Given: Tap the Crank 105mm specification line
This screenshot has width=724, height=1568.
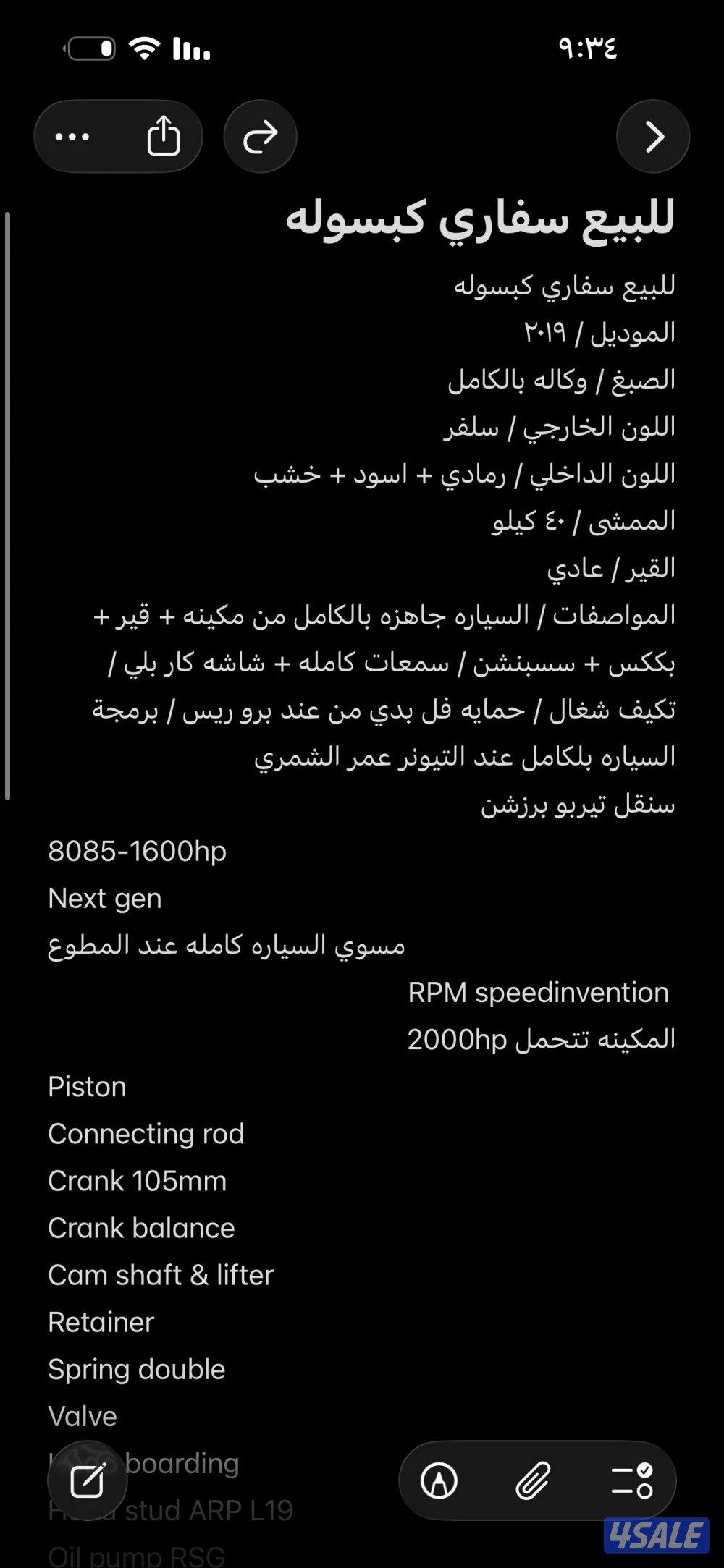Looking at the screenshot, I should click(x=137, y=1181).
